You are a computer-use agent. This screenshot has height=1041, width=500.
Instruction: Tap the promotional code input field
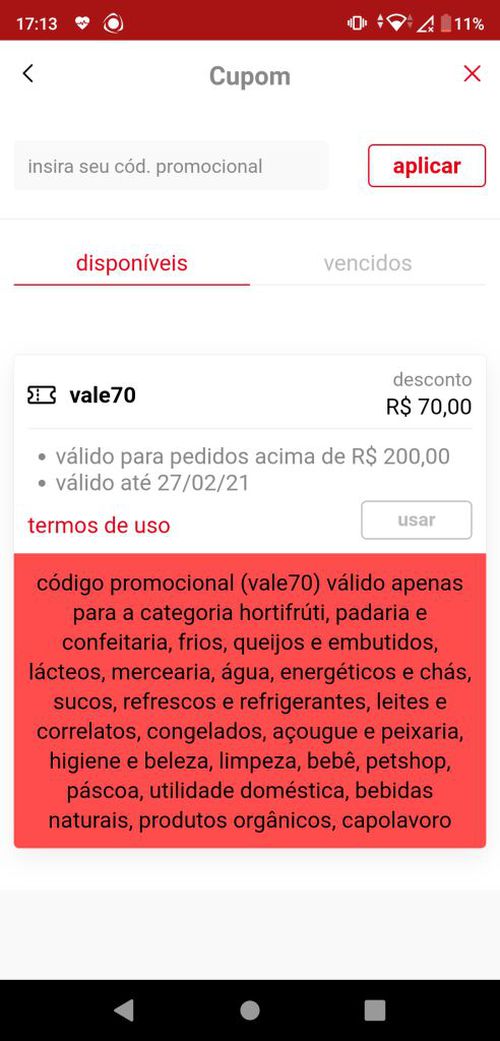click(x=171, y=166)
